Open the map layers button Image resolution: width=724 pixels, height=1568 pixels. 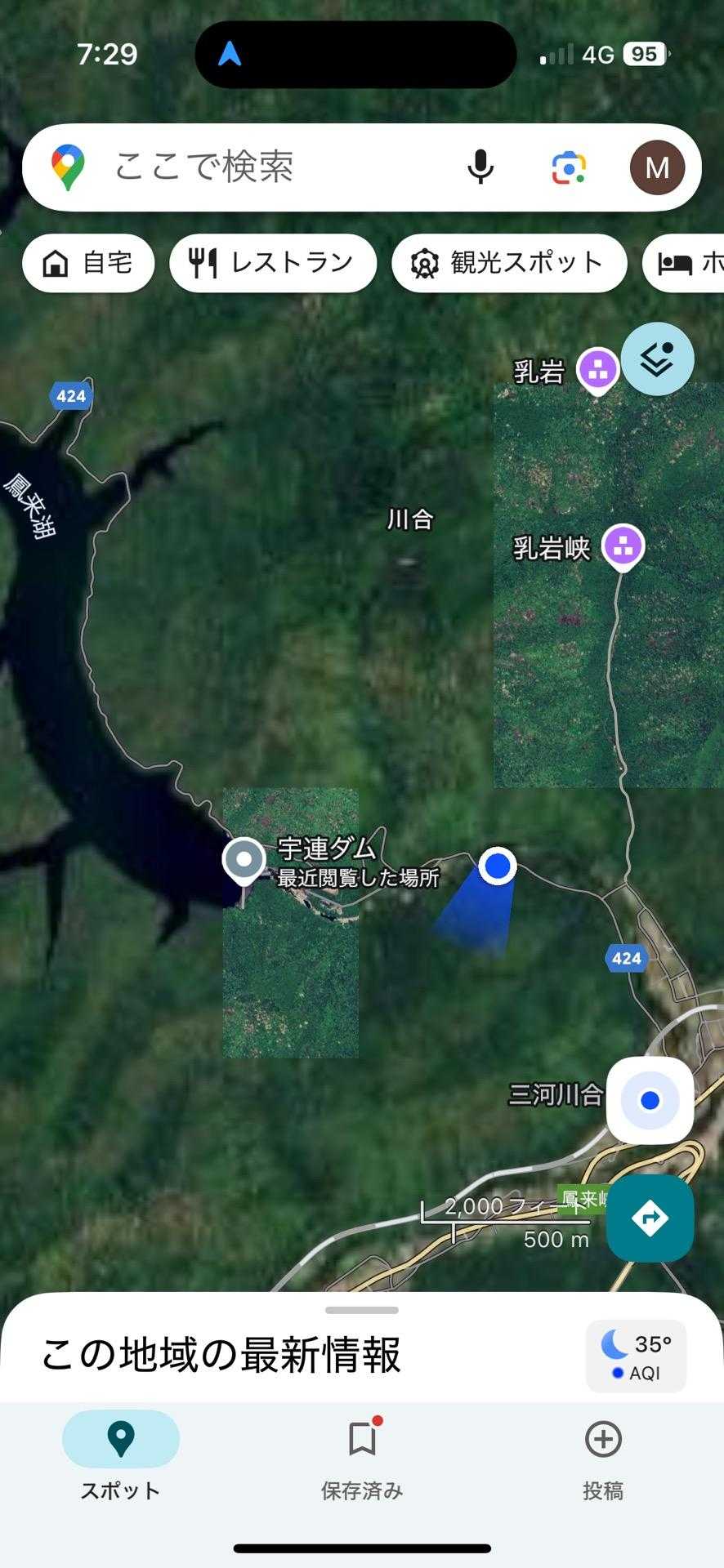[x=657, y=359]
